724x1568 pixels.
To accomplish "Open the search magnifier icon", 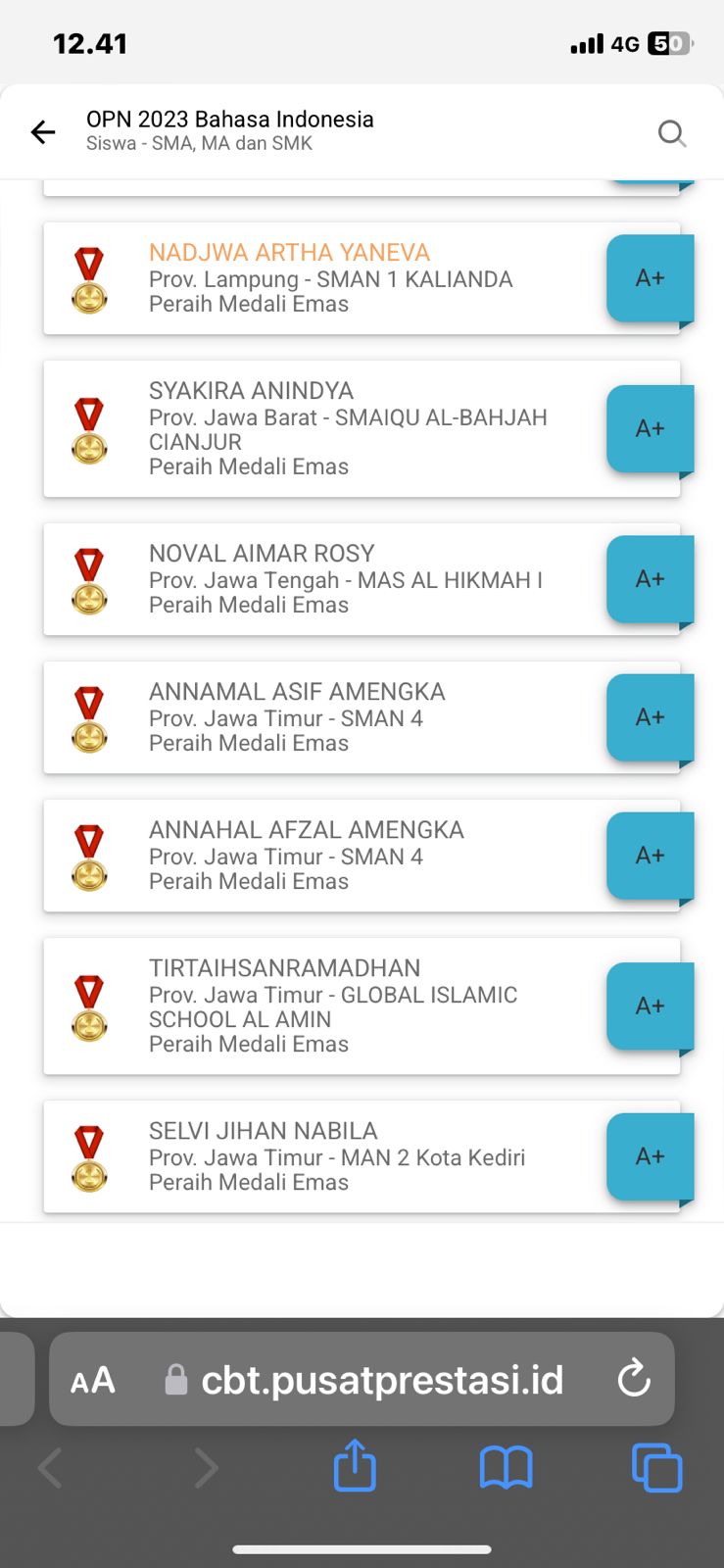I will click(x=671, y=133).
